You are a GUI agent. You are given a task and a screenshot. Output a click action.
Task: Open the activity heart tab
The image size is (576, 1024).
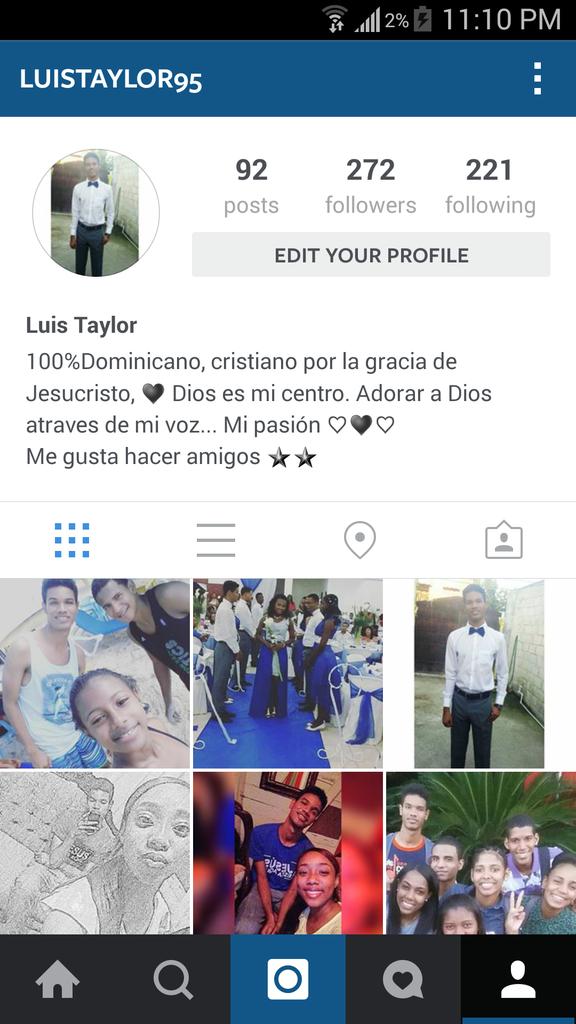tap(403, 980)
